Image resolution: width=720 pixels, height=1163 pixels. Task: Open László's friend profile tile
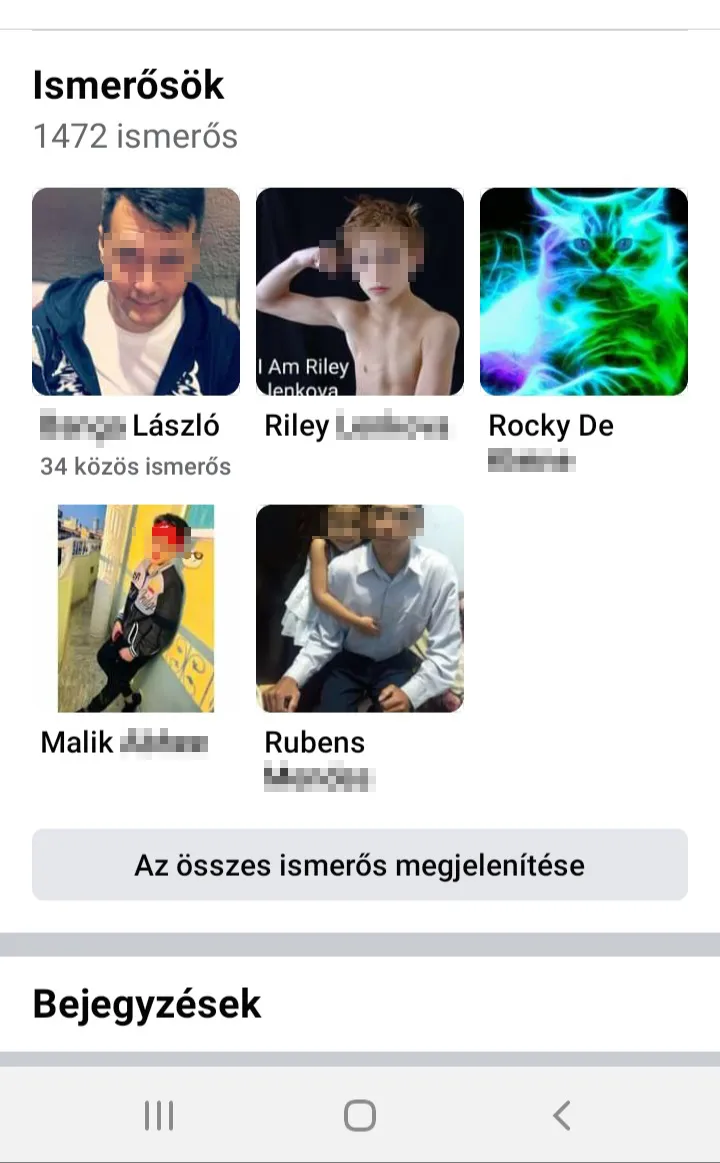(136, 292)
